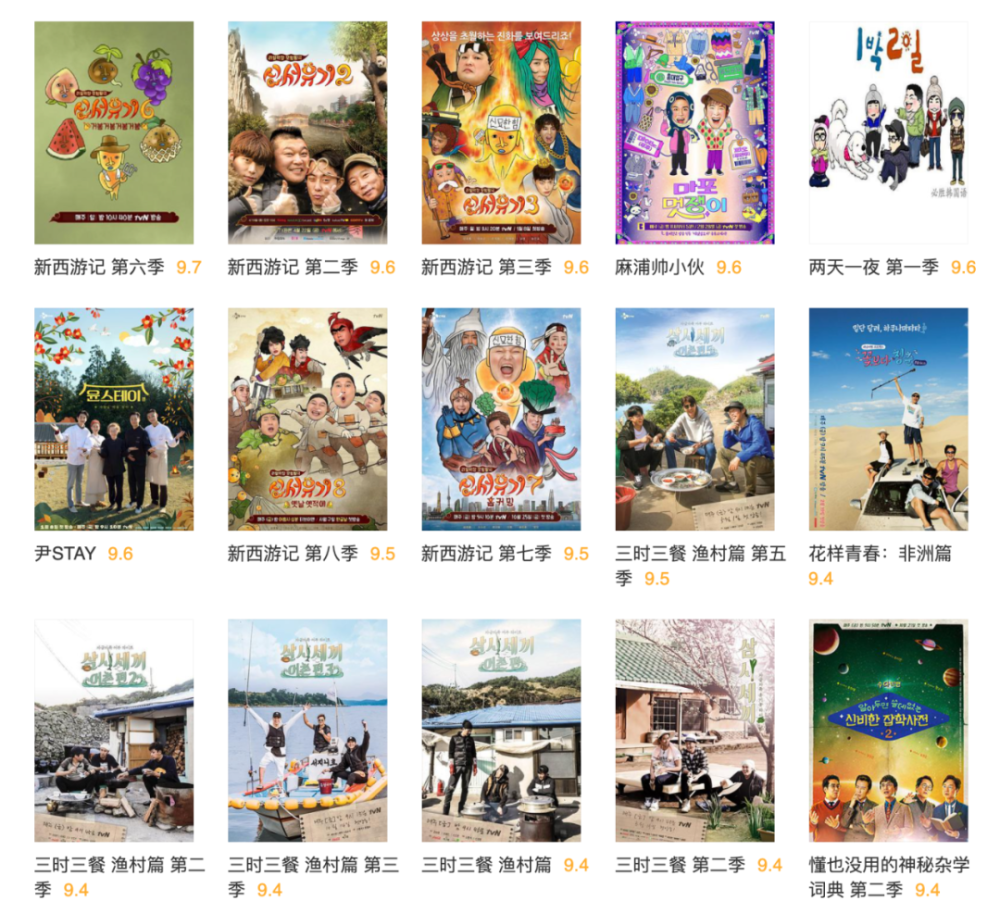This screenshot has width=1000, height=913.
Task: Open 花样青春：非洲篇 show
Action: (x=888, y=419)
